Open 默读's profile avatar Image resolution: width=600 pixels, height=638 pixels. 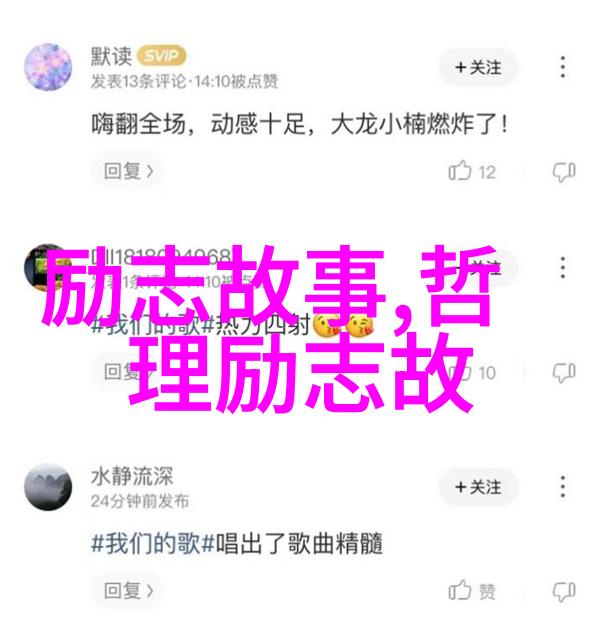point(47,67)
